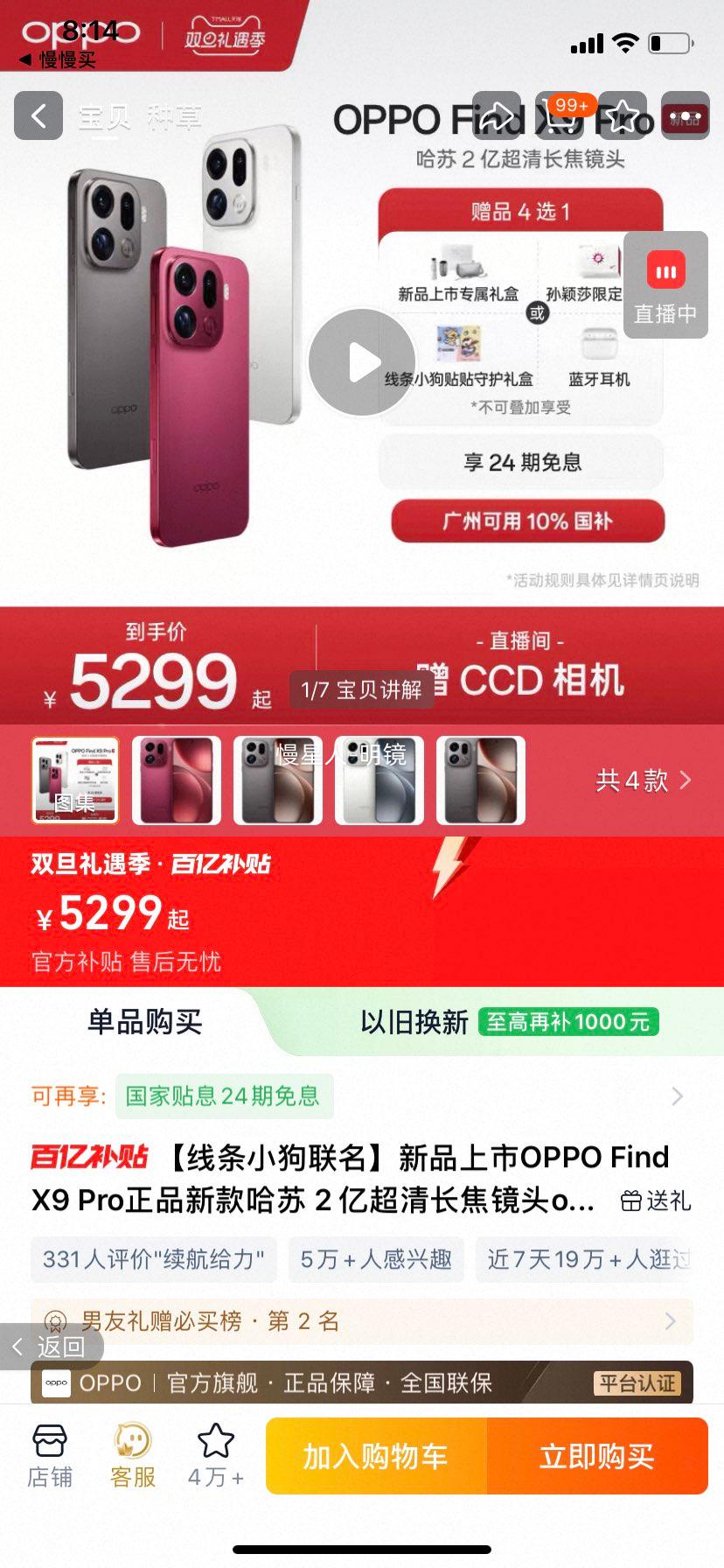This screenshot has width=724, height=1568.
Task: Tap the back arrow at top left
Action: tap(37, 116)
